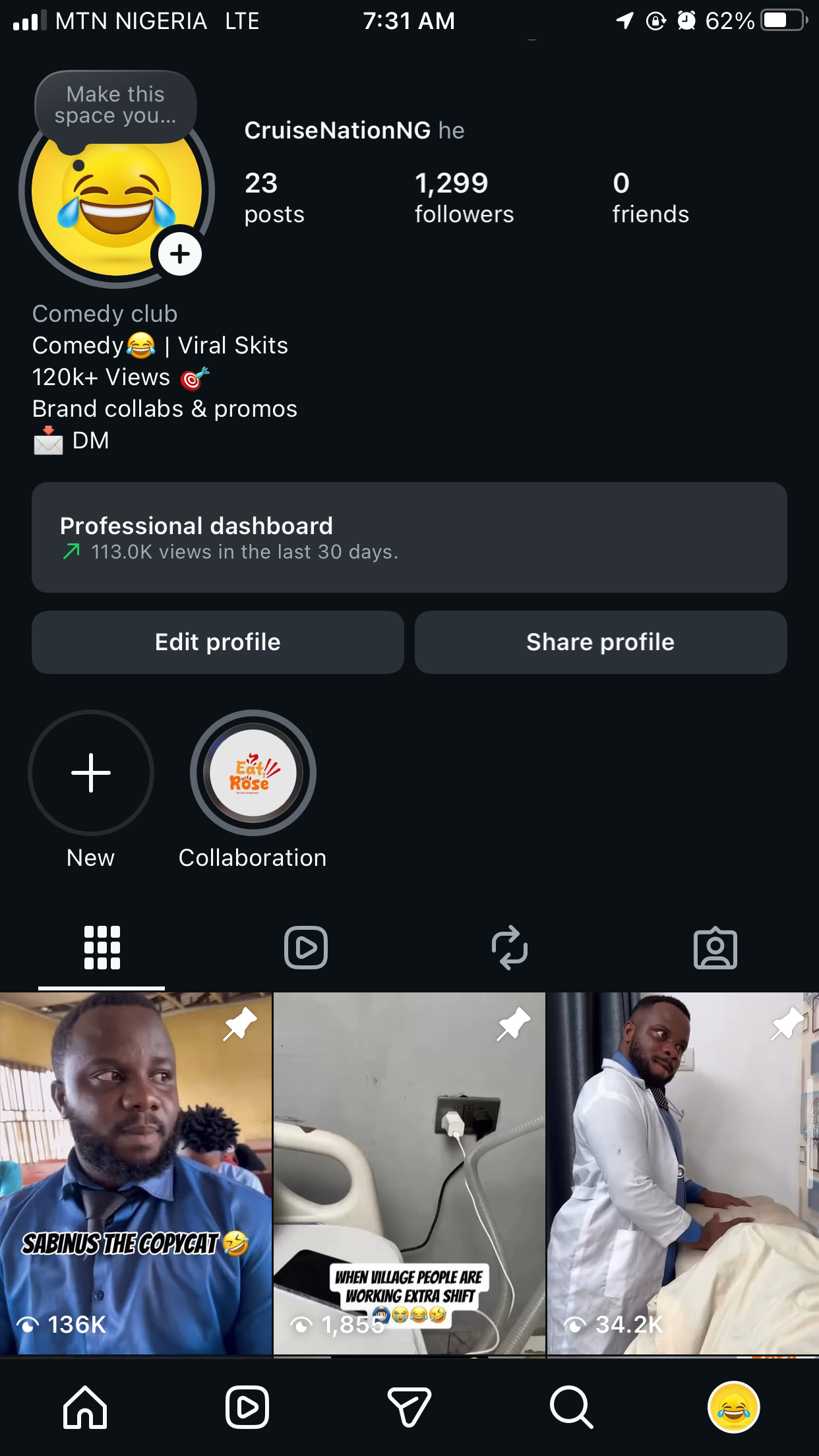Open the 'Make this space yours' note bubble
This screenshot has height=1456, width=819.
(115, 106)
